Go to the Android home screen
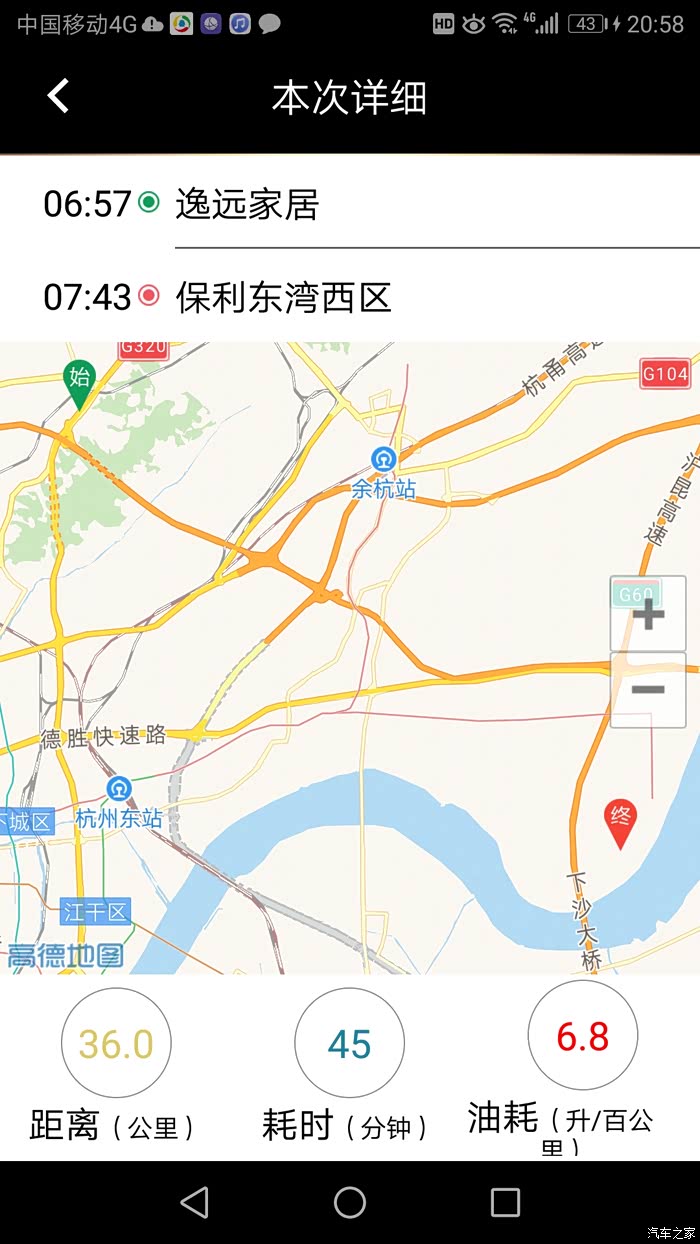 tap(350, 1202)
